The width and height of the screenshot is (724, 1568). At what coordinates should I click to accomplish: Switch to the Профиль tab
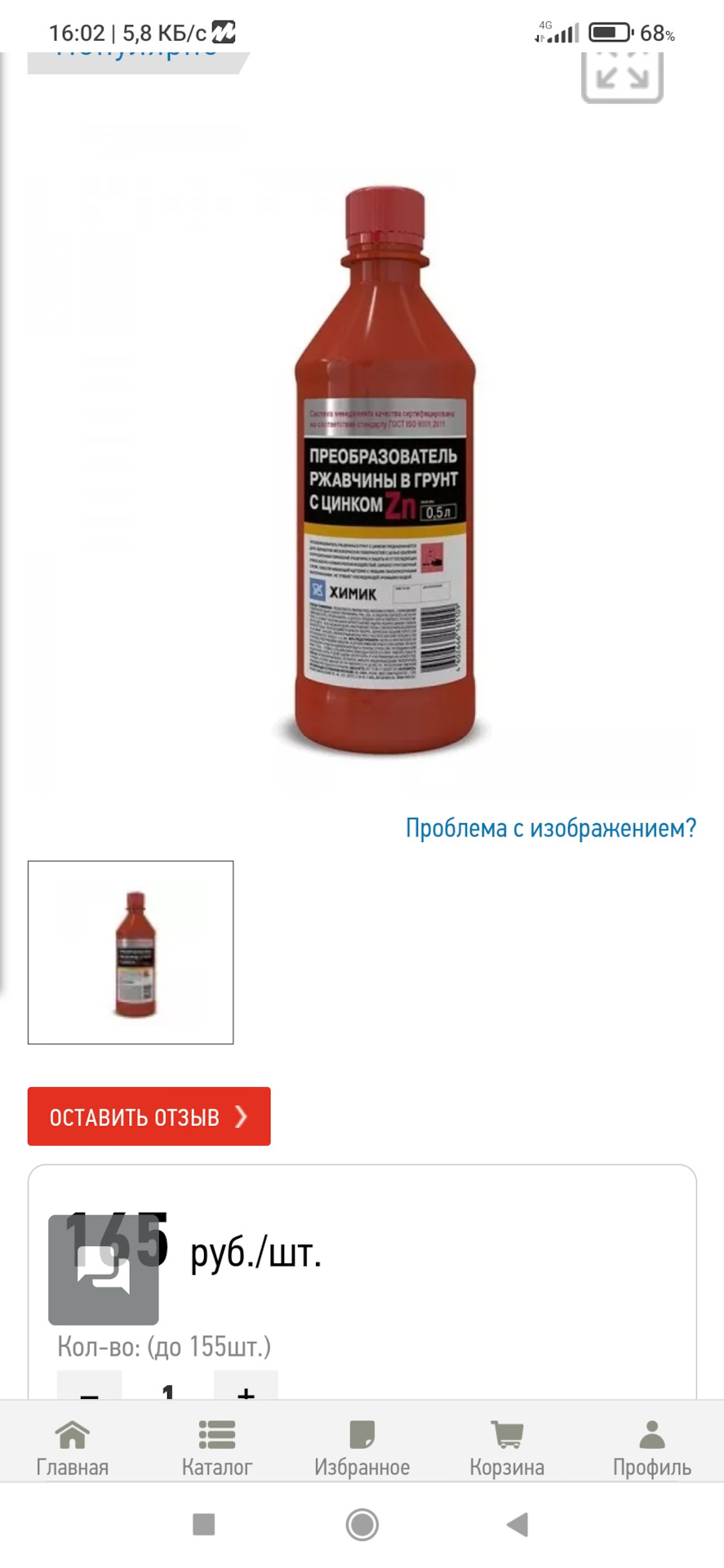click(651, 1449)
